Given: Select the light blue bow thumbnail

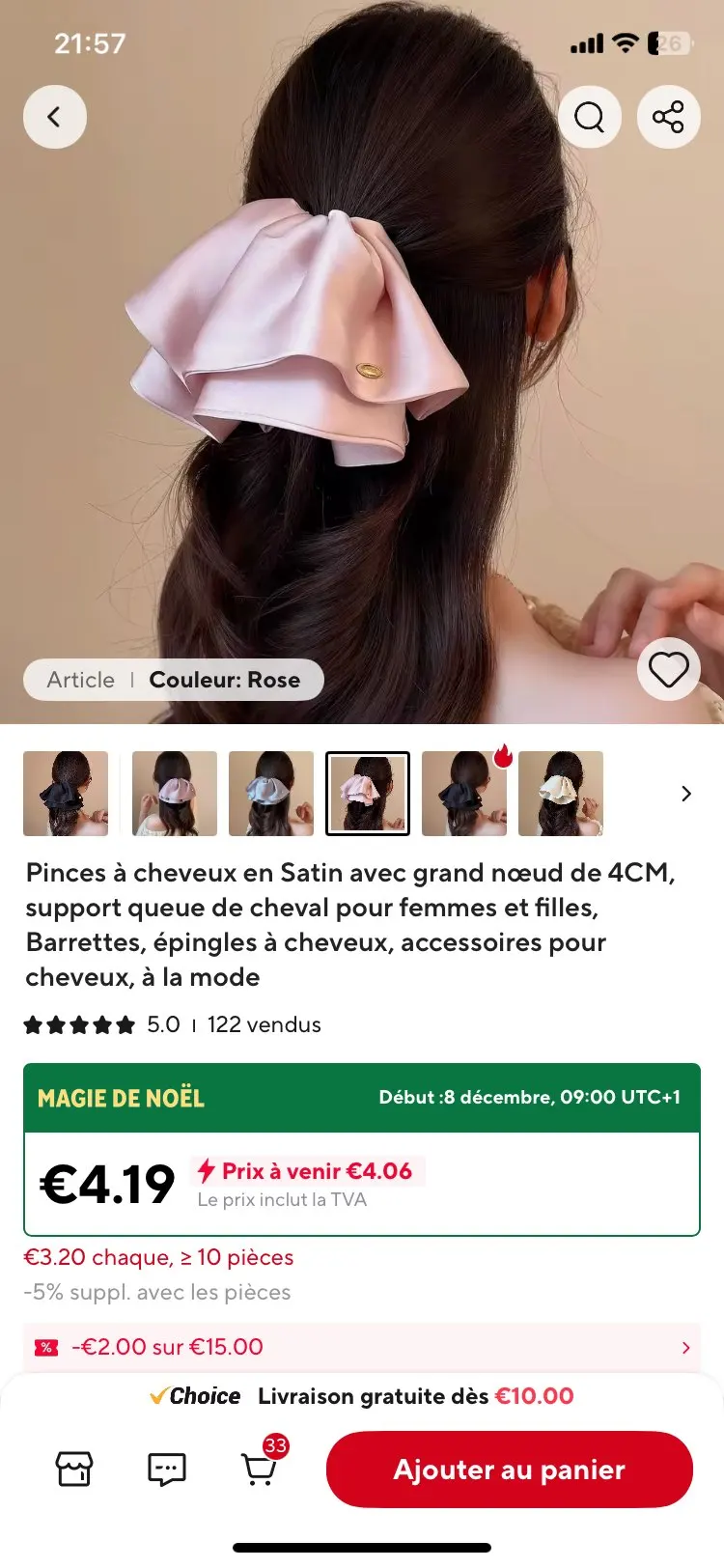Looking at the screenshot, I should tap(271, 794).
